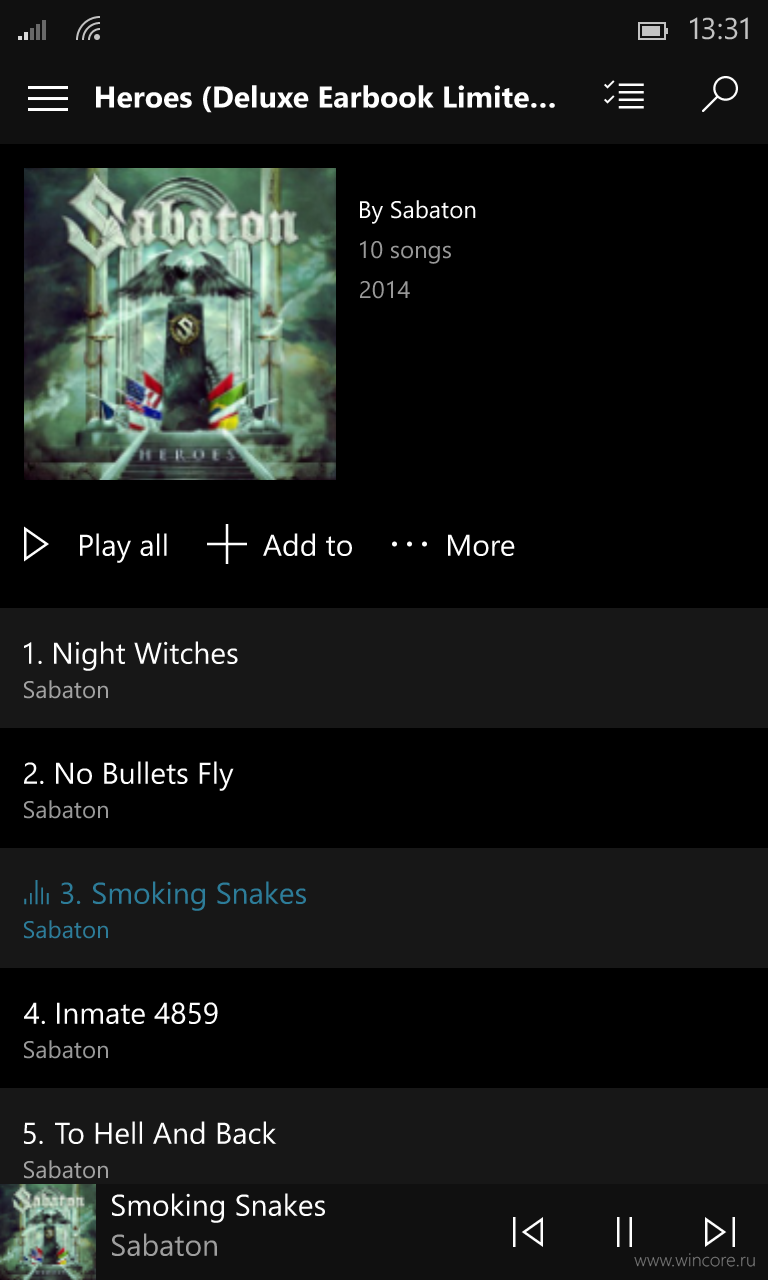The height and width of the screenshot is (1280, 768).
Task: Open now playing from mini player artwork
Action: pos(48,1232)
